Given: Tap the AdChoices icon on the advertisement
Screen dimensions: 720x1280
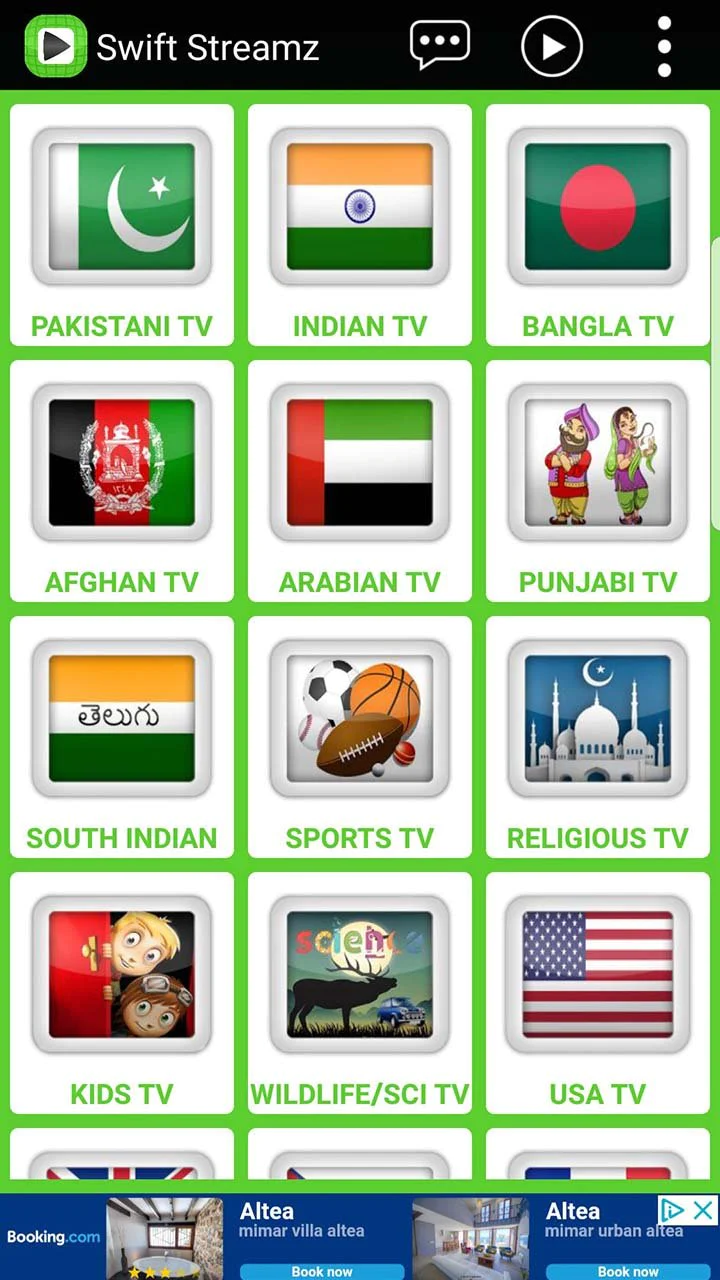Looking at the screenshot, I should click(675, 1210).
